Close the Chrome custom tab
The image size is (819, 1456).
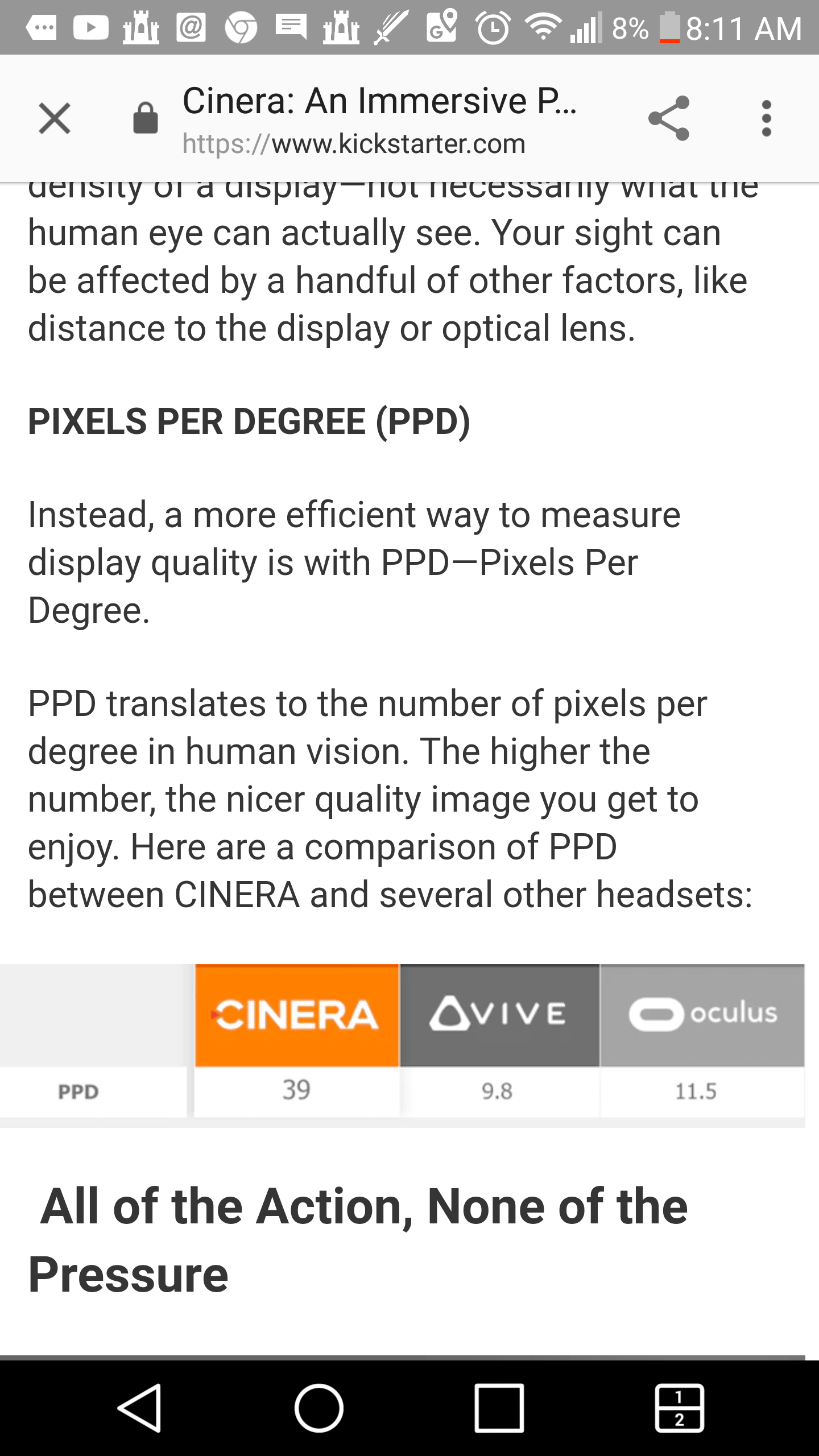[x=55, y=118]
